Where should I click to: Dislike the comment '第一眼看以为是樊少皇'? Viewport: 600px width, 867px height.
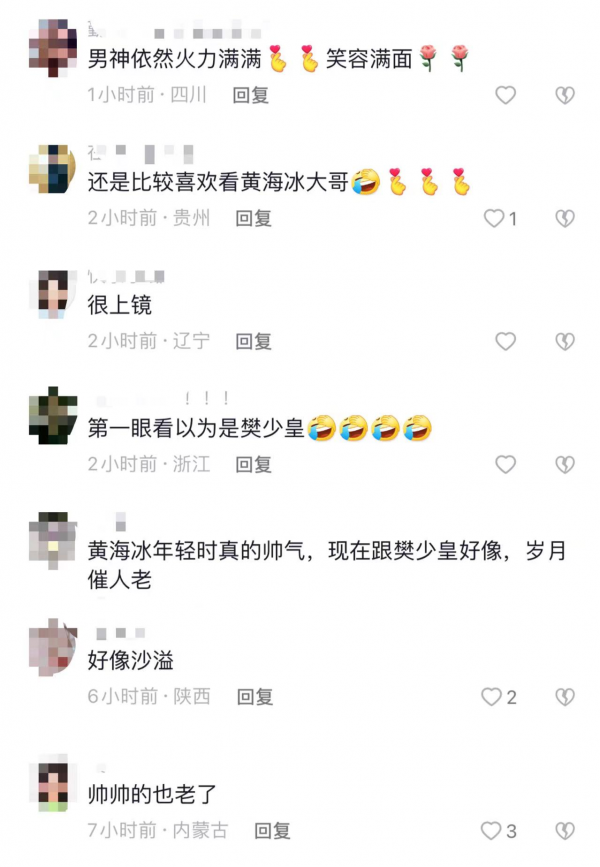[565, 464]
